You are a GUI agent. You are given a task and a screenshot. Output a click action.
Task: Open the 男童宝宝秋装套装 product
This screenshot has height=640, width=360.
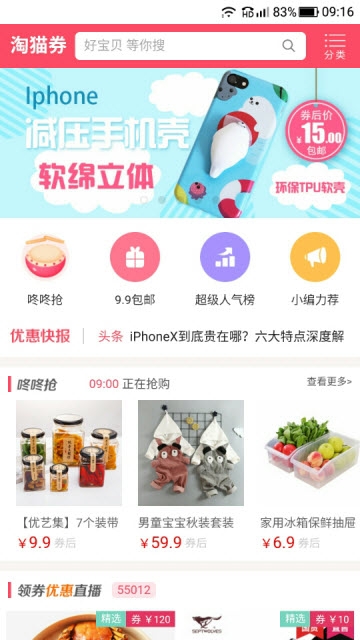point(191,475)
